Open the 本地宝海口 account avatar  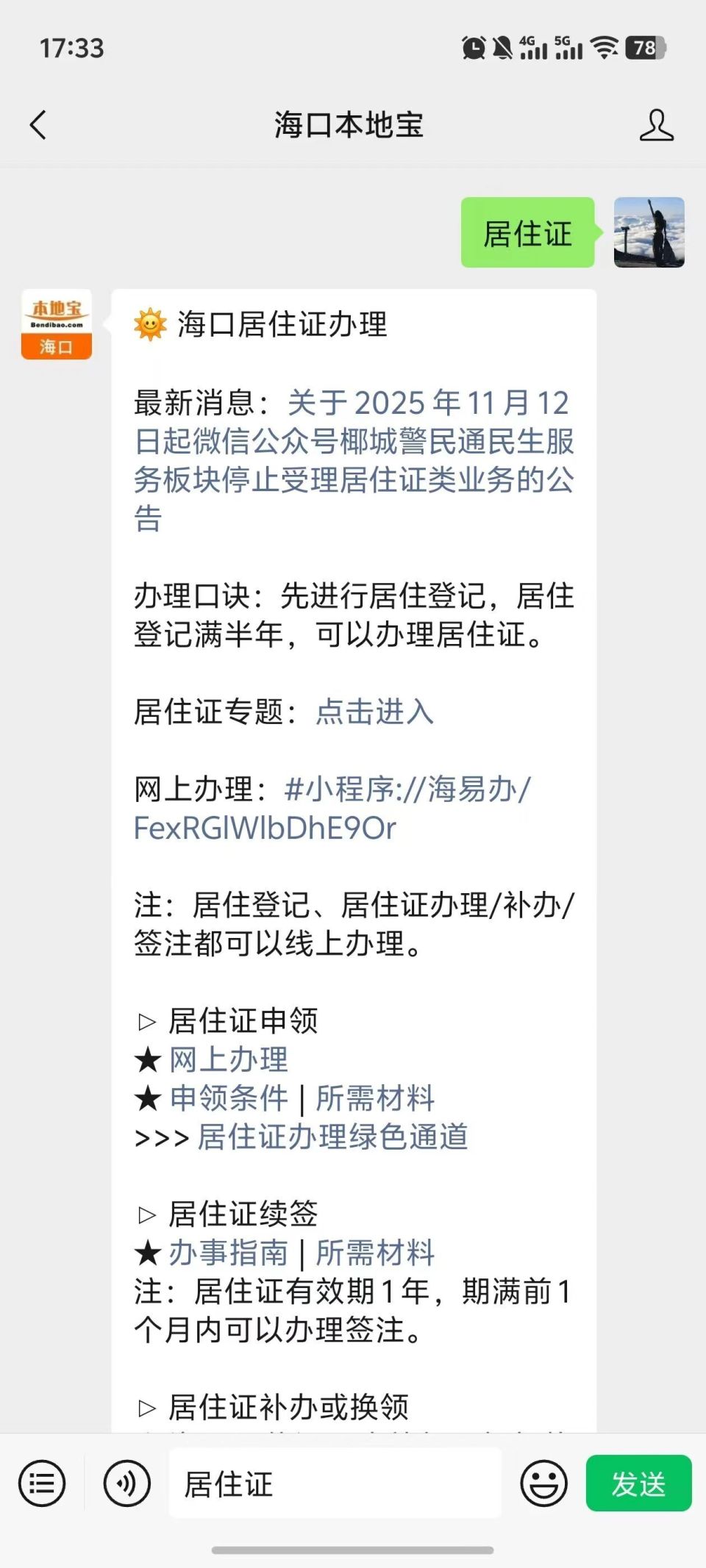point(56,324)
